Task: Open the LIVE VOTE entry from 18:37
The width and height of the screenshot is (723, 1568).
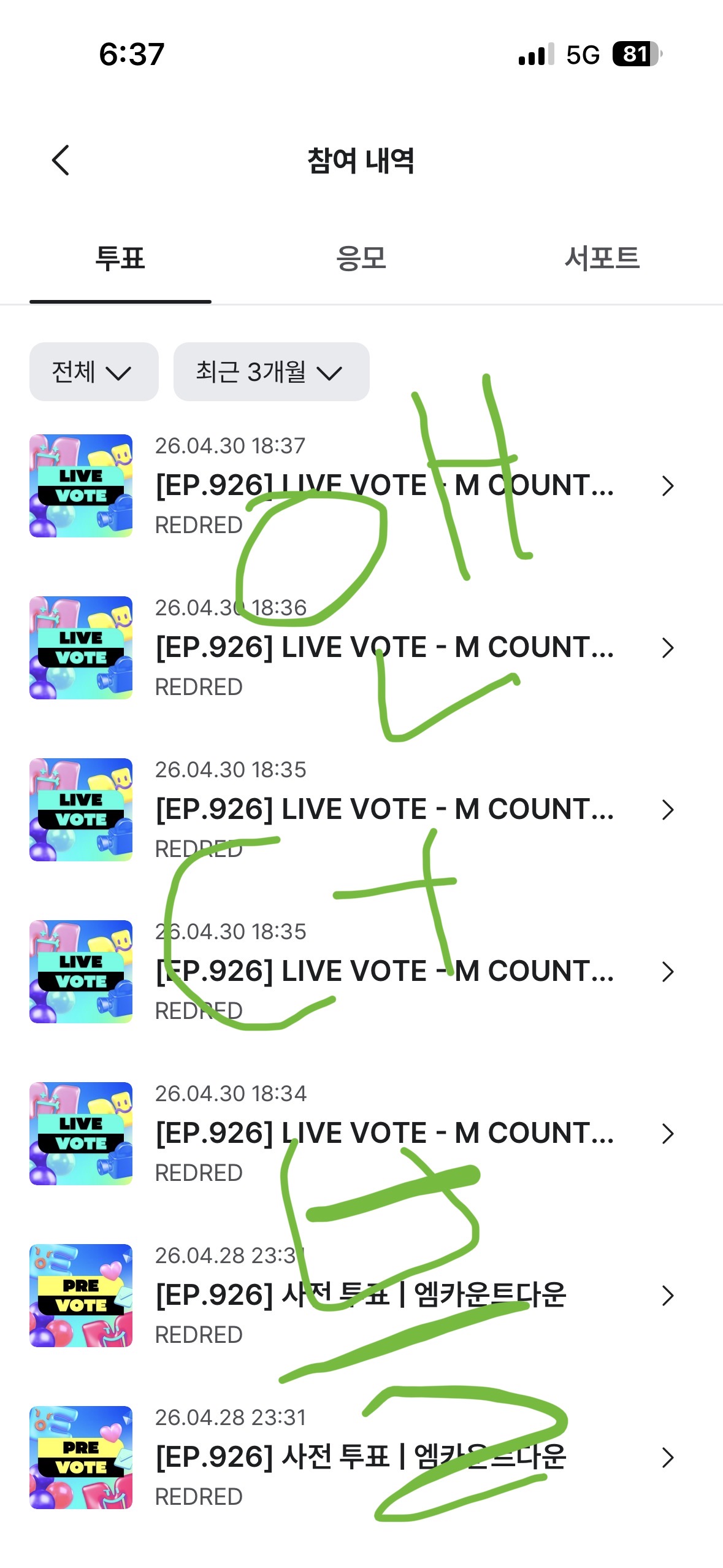Action: click(361, 486)
